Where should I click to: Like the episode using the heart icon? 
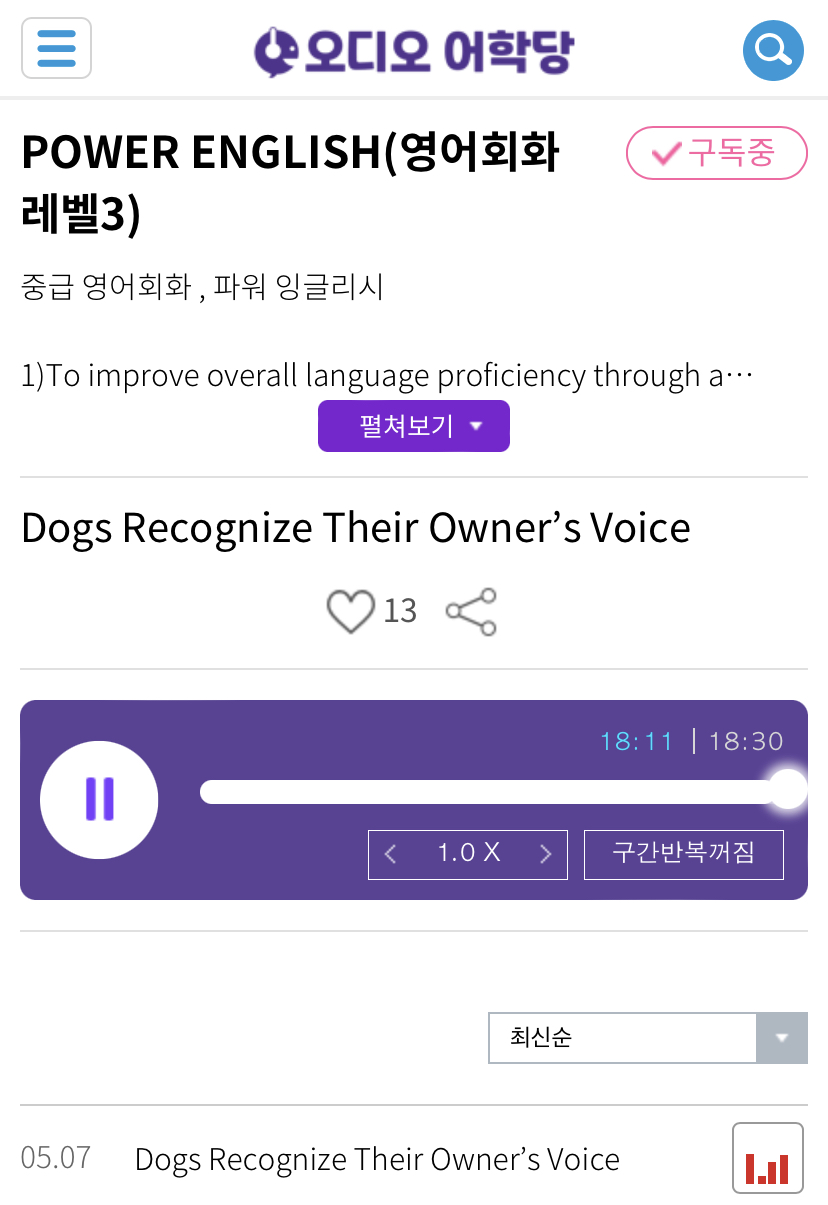(351, 611)
